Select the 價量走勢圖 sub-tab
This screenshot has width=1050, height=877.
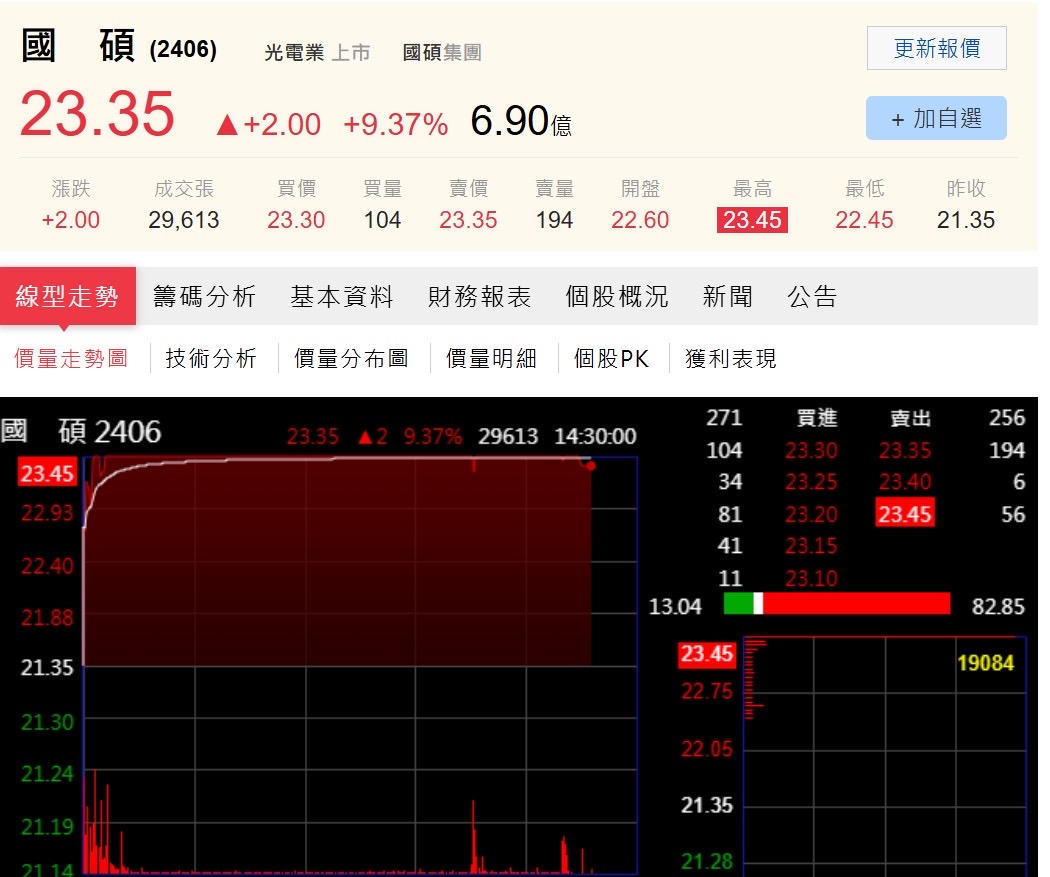pyautogui.click(x=71, y=359)
